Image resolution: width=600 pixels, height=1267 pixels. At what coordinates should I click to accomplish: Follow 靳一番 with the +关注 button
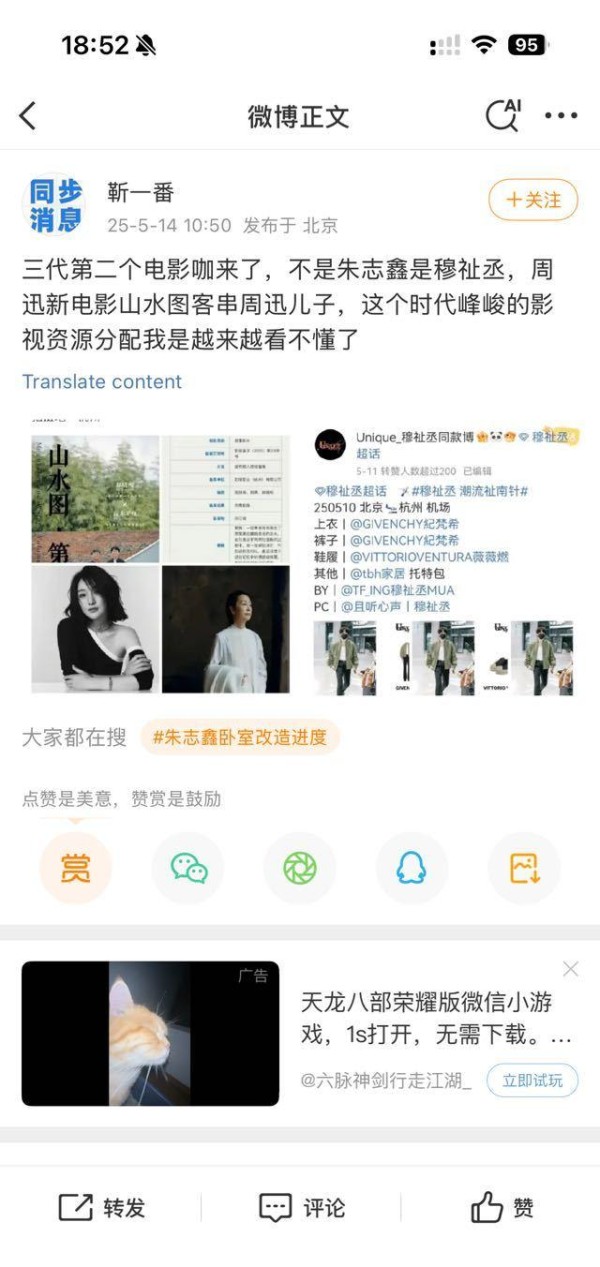[533, 200]
